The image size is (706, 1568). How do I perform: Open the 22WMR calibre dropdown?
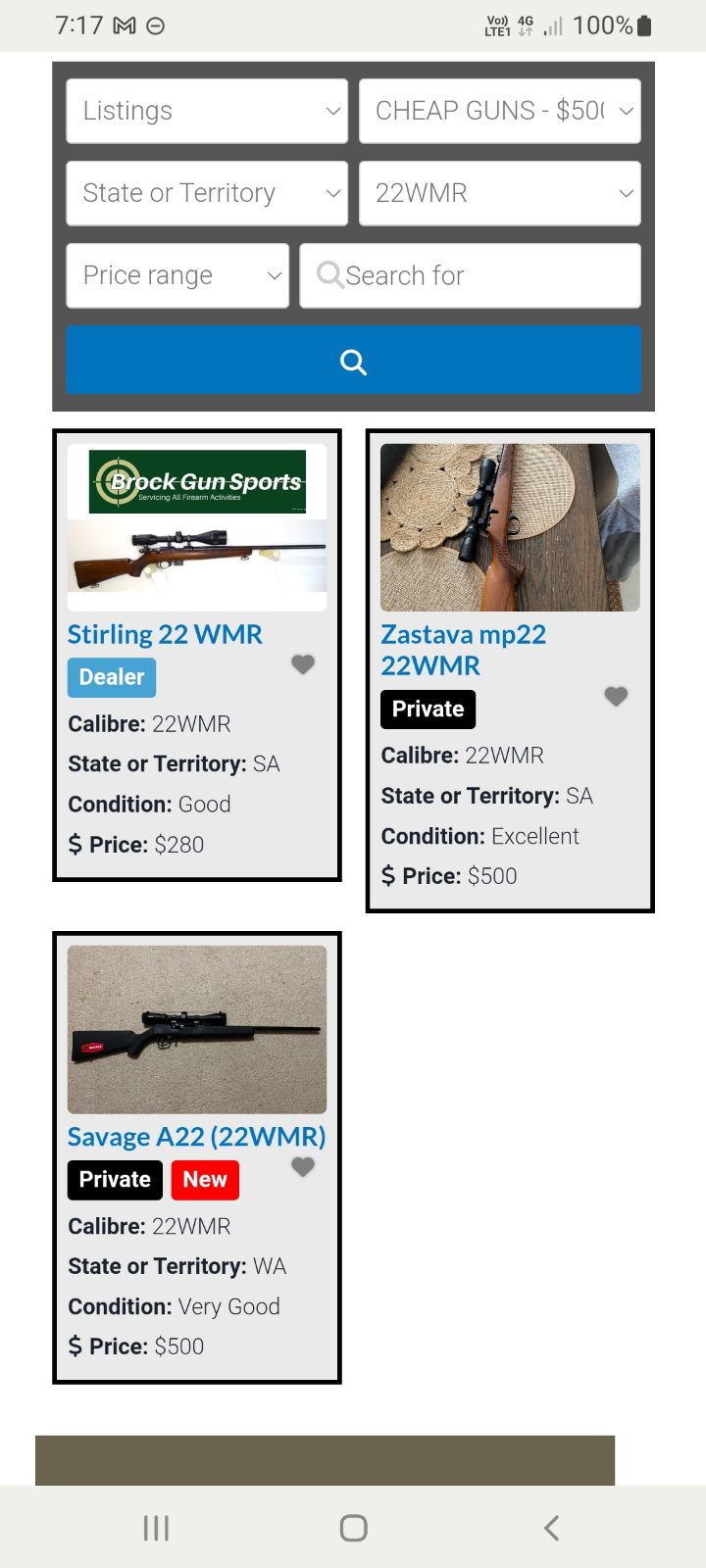[x=499, y=193]
